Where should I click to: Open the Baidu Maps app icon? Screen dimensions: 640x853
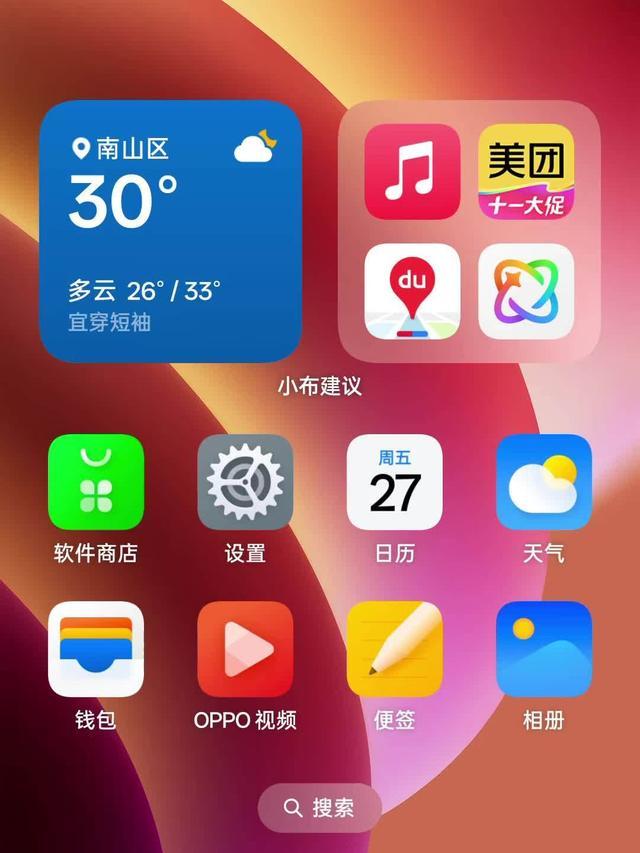412,291
